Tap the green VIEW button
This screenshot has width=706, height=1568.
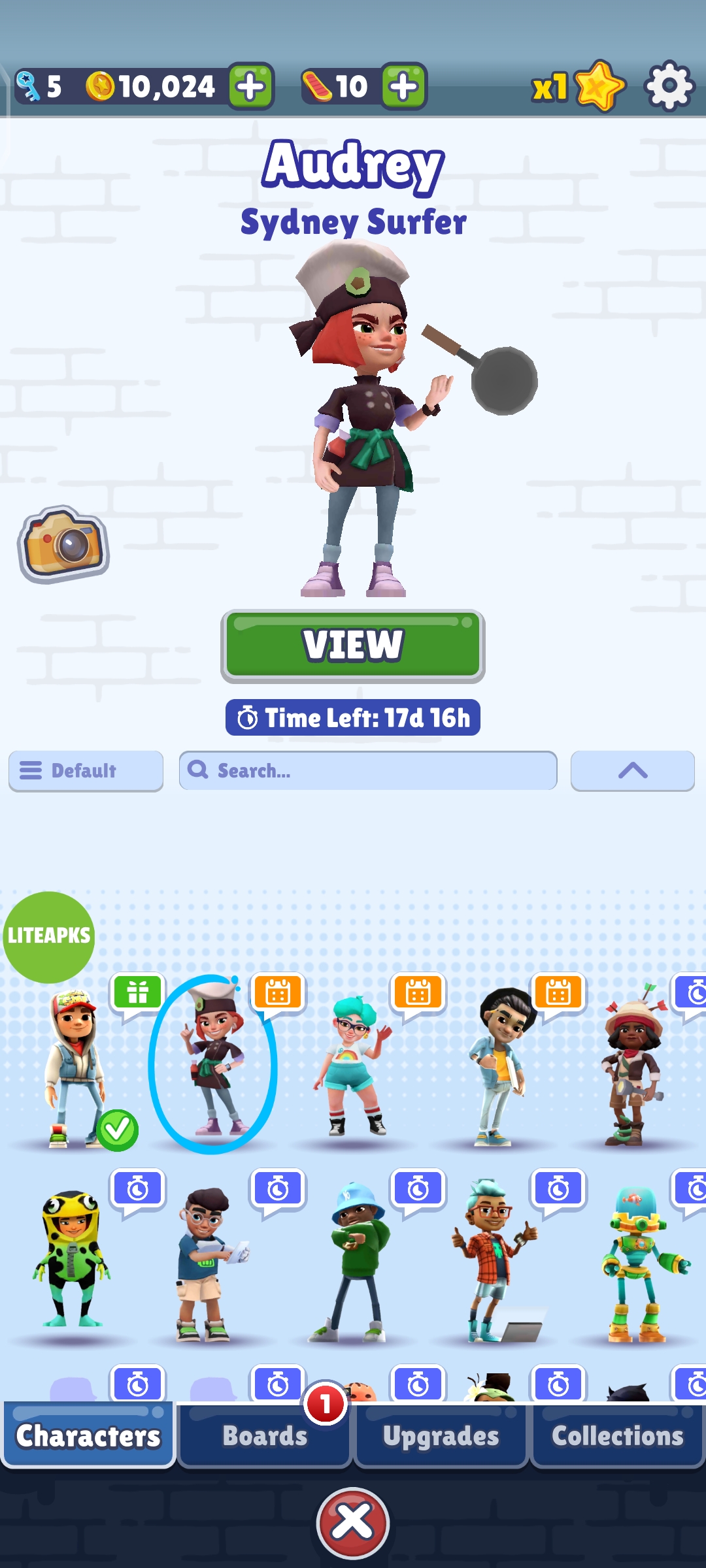point(353,645)
